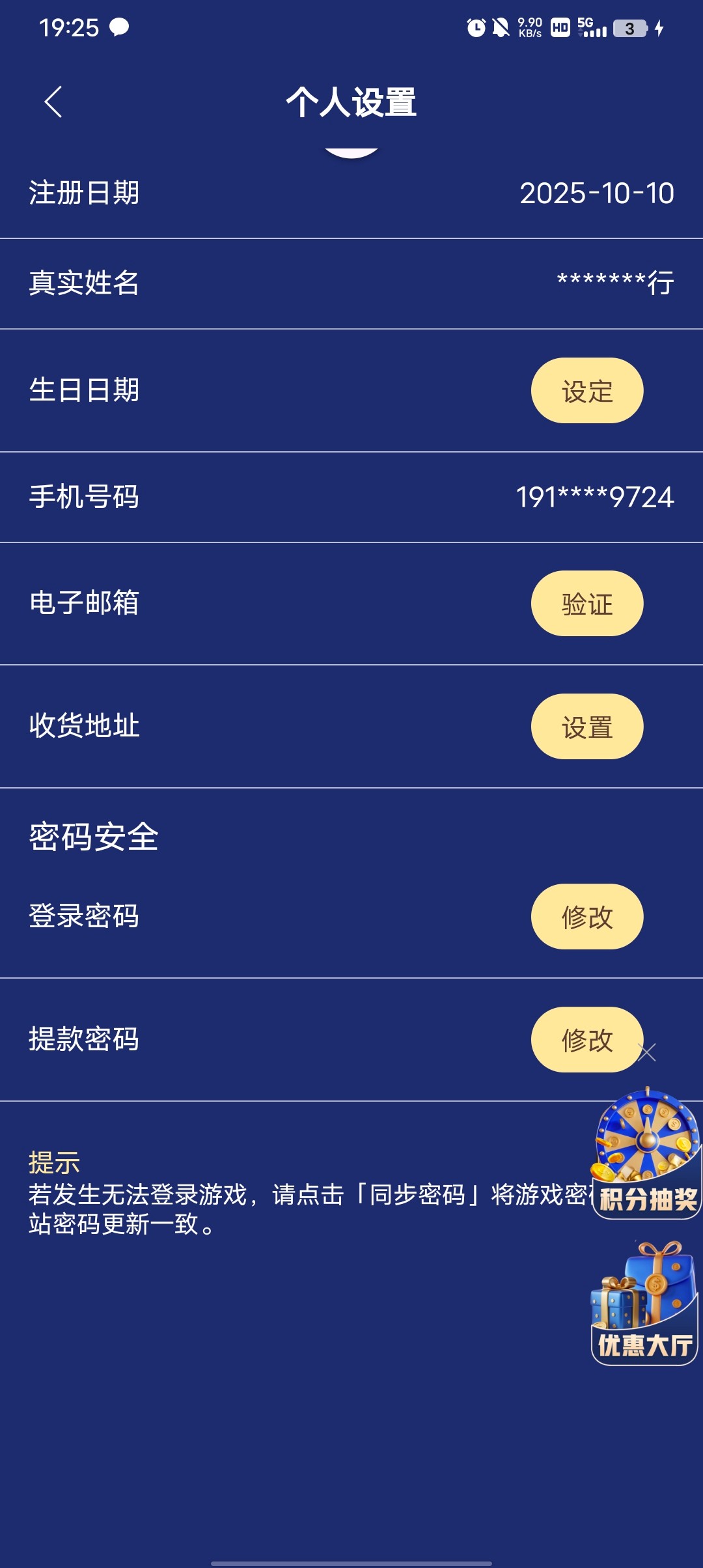Tap 验证 to verify email

586,604
